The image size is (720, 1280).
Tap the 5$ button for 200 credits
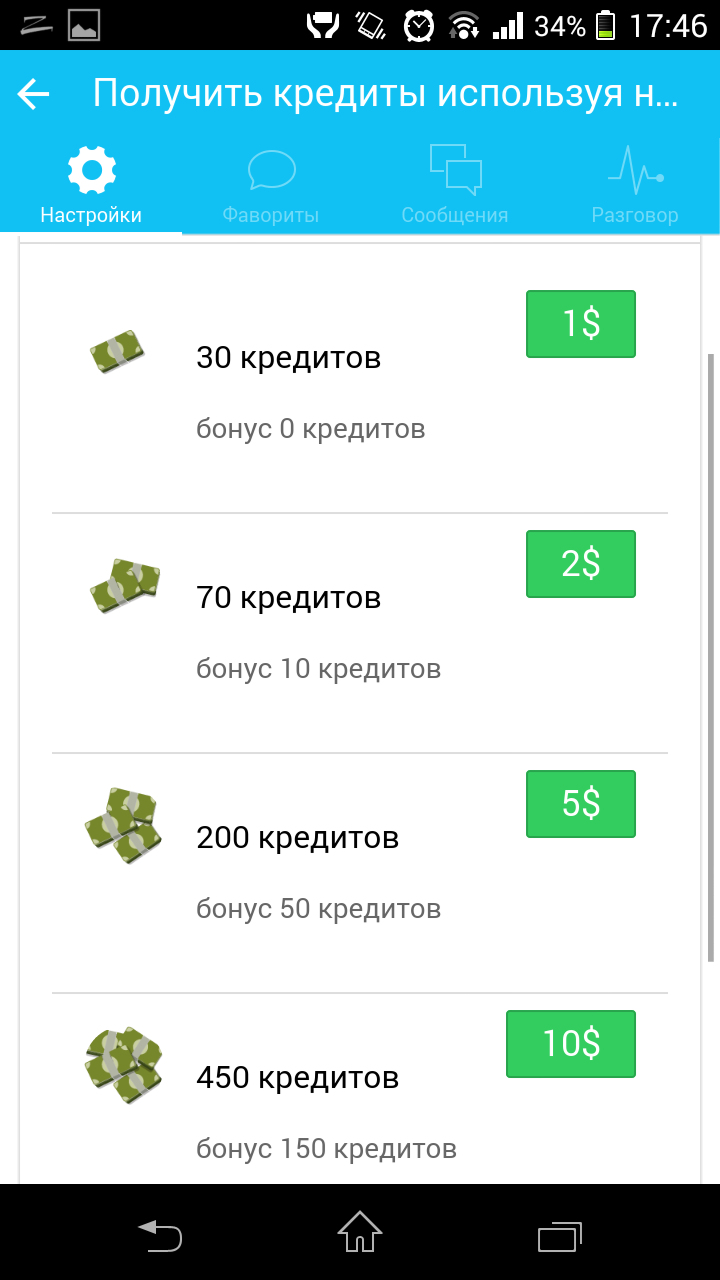pos(581,804)
